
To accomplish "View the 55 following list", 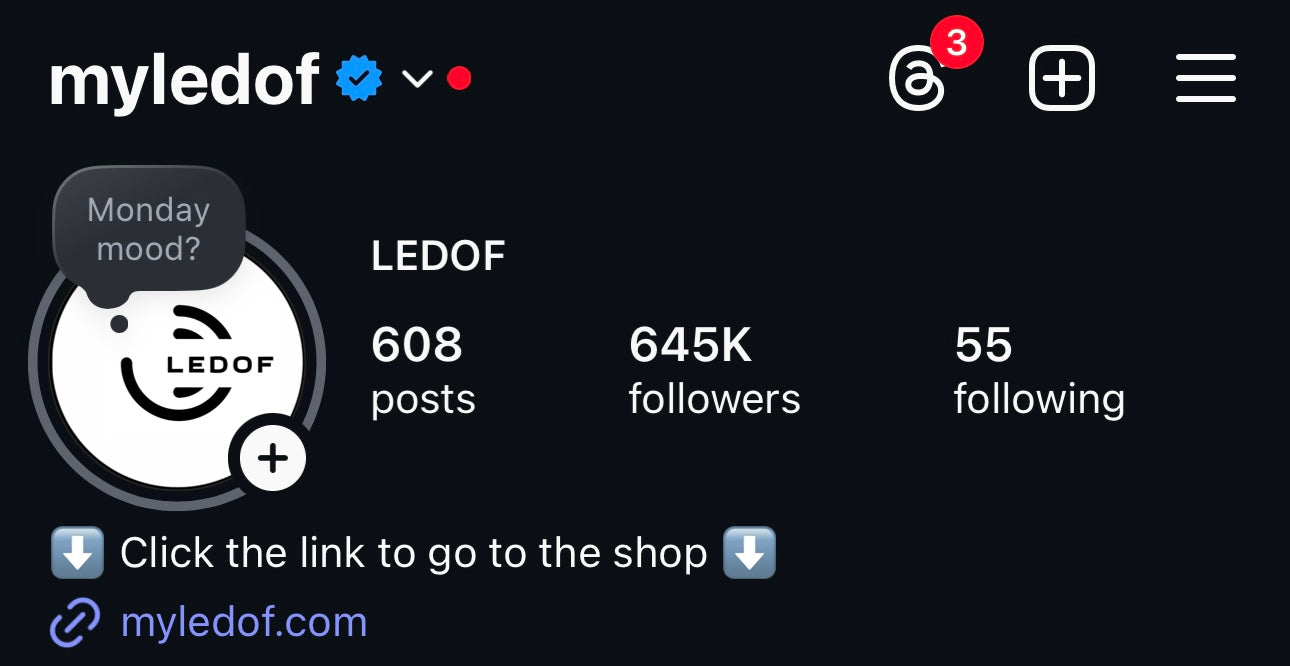I will (1038, 370).
